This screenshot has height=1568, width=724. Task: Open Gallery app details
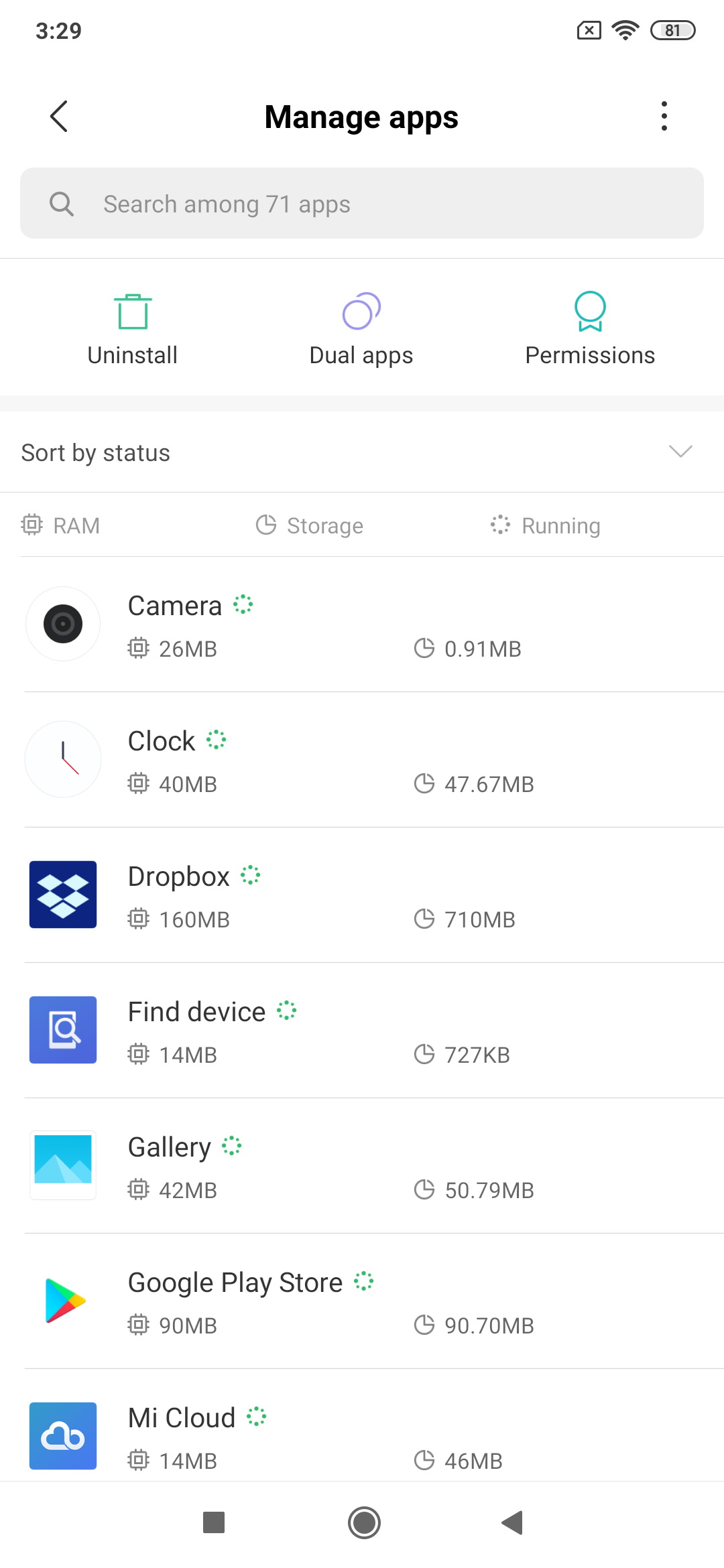pos(362,1166)
